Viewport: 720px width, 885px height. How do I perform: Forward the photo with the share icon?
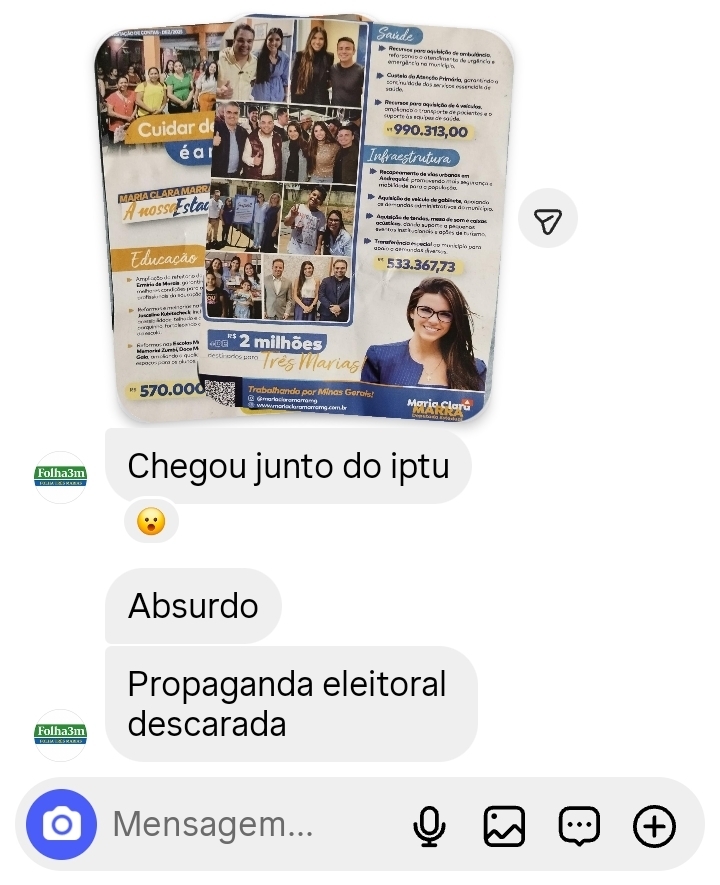548,222
